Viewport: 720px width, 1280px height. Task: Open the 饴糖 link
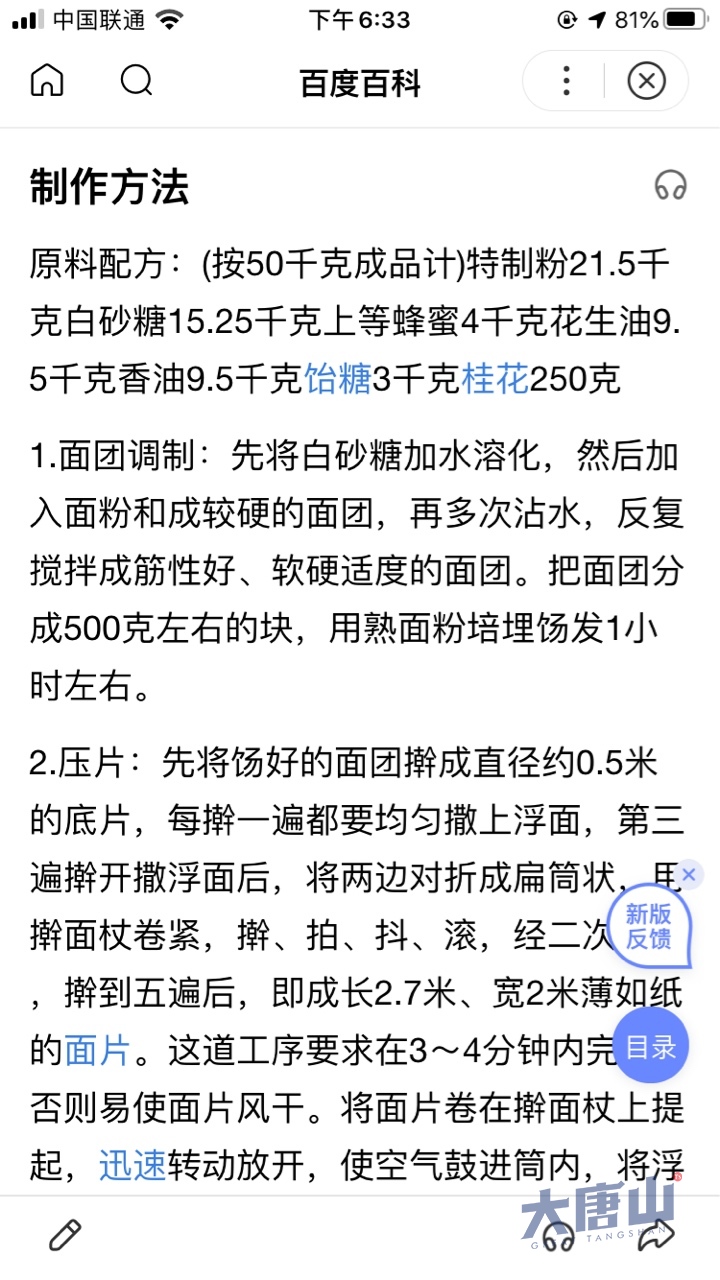(x=338, y=380)
